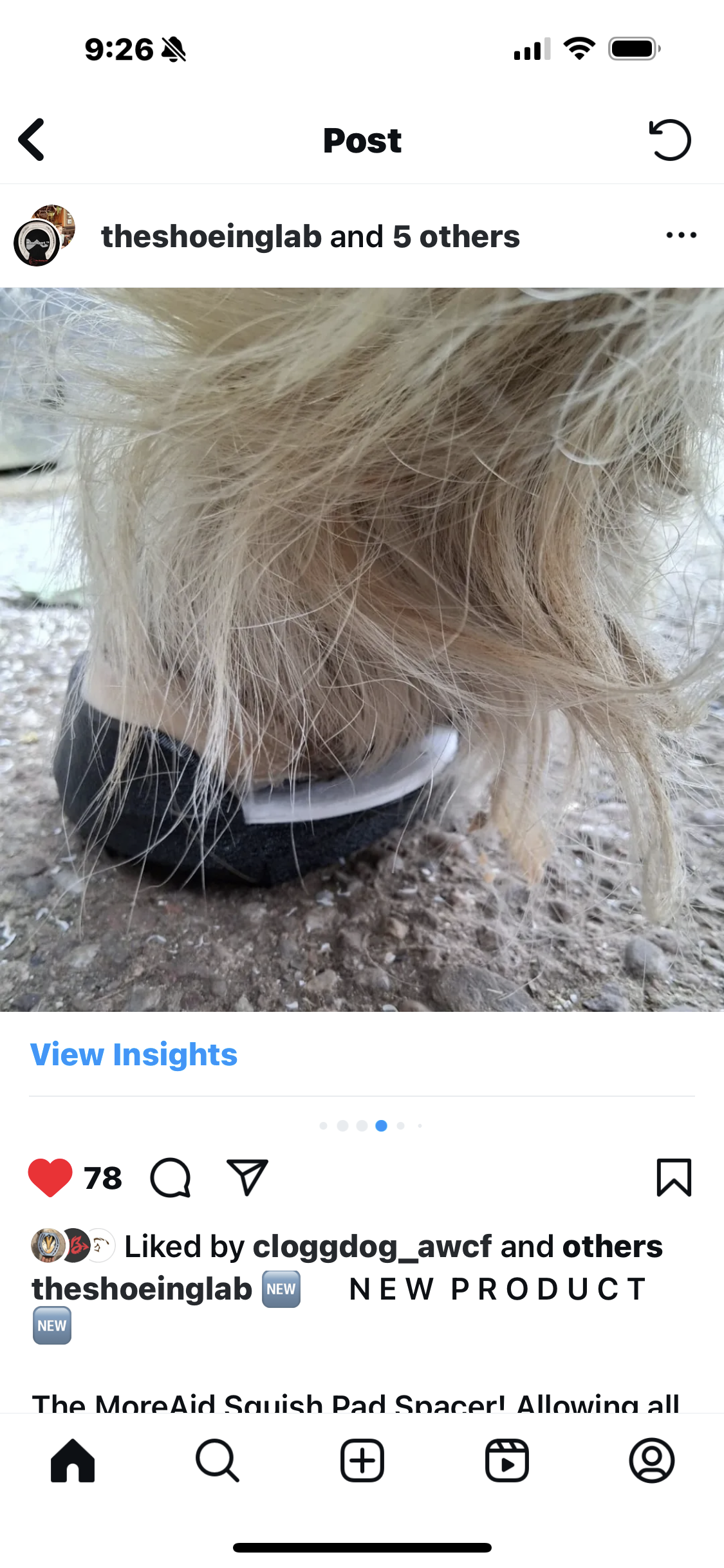Screen dimensions: 724x1568
Task: Refresh the post with the reload icon
Action: click(669, 140)
